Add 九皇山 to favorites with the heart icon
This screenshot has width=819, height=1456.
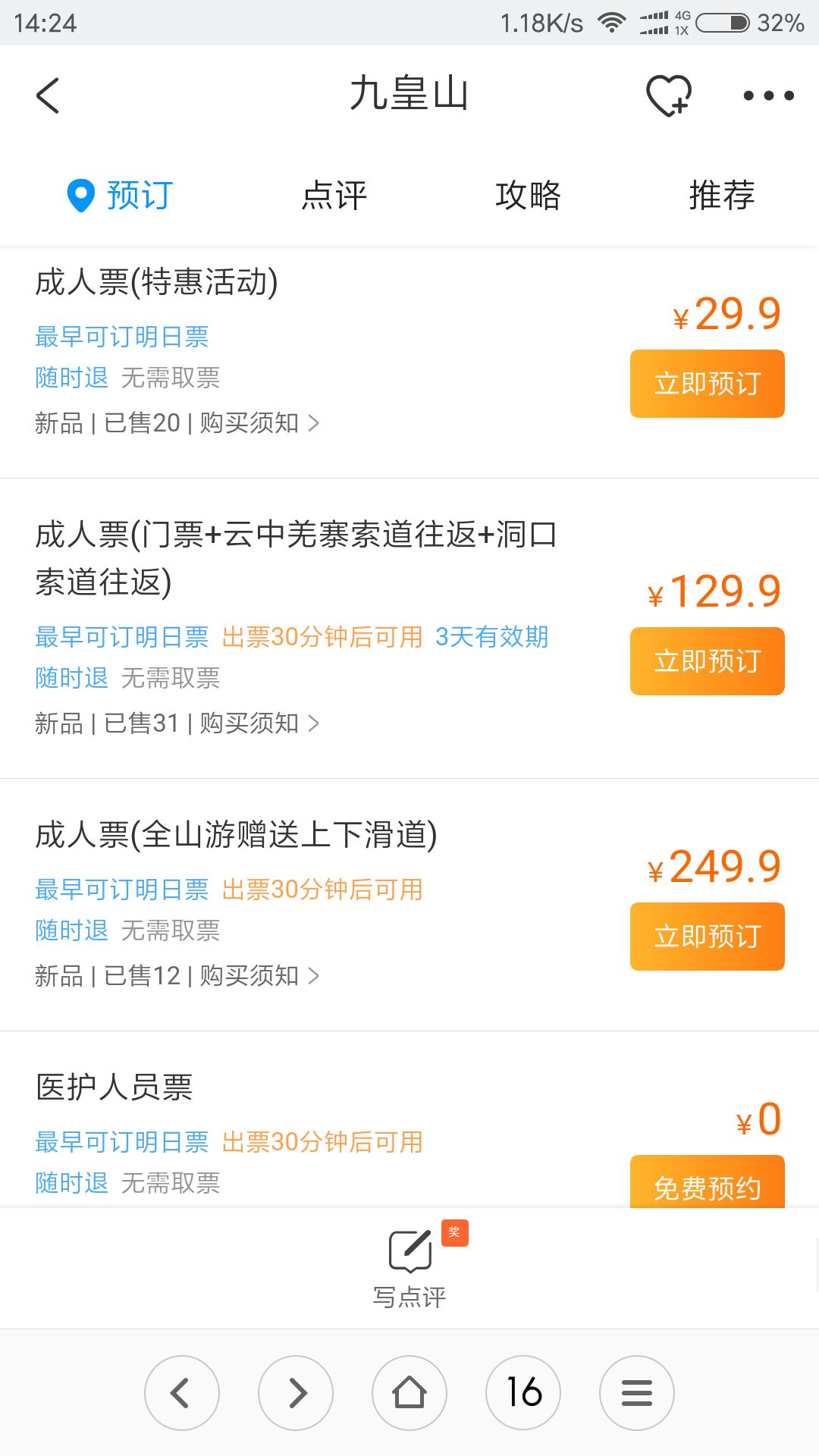point(668,96)
